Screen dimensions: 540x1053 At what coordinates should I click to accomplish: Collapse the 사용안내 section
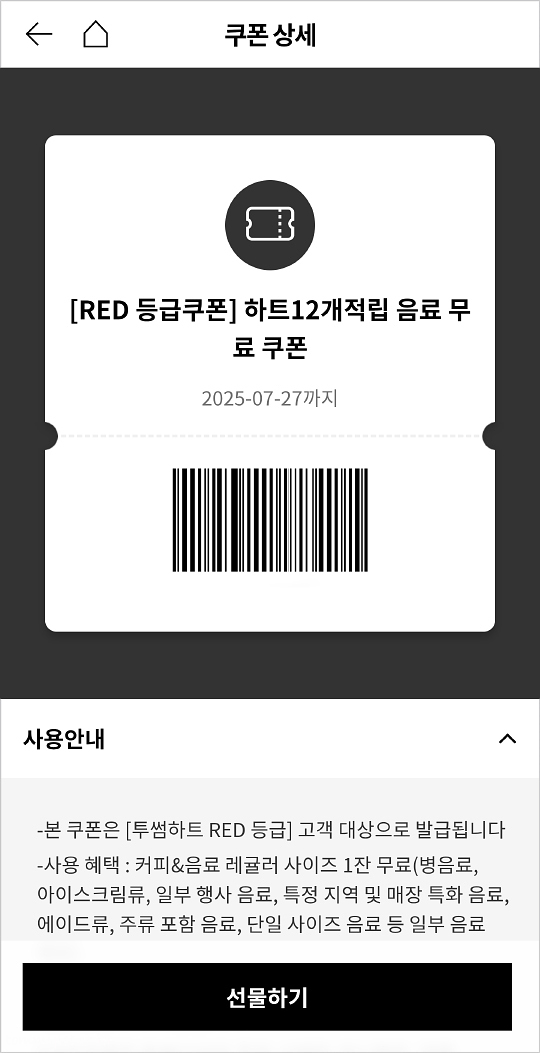pos(508,739)
